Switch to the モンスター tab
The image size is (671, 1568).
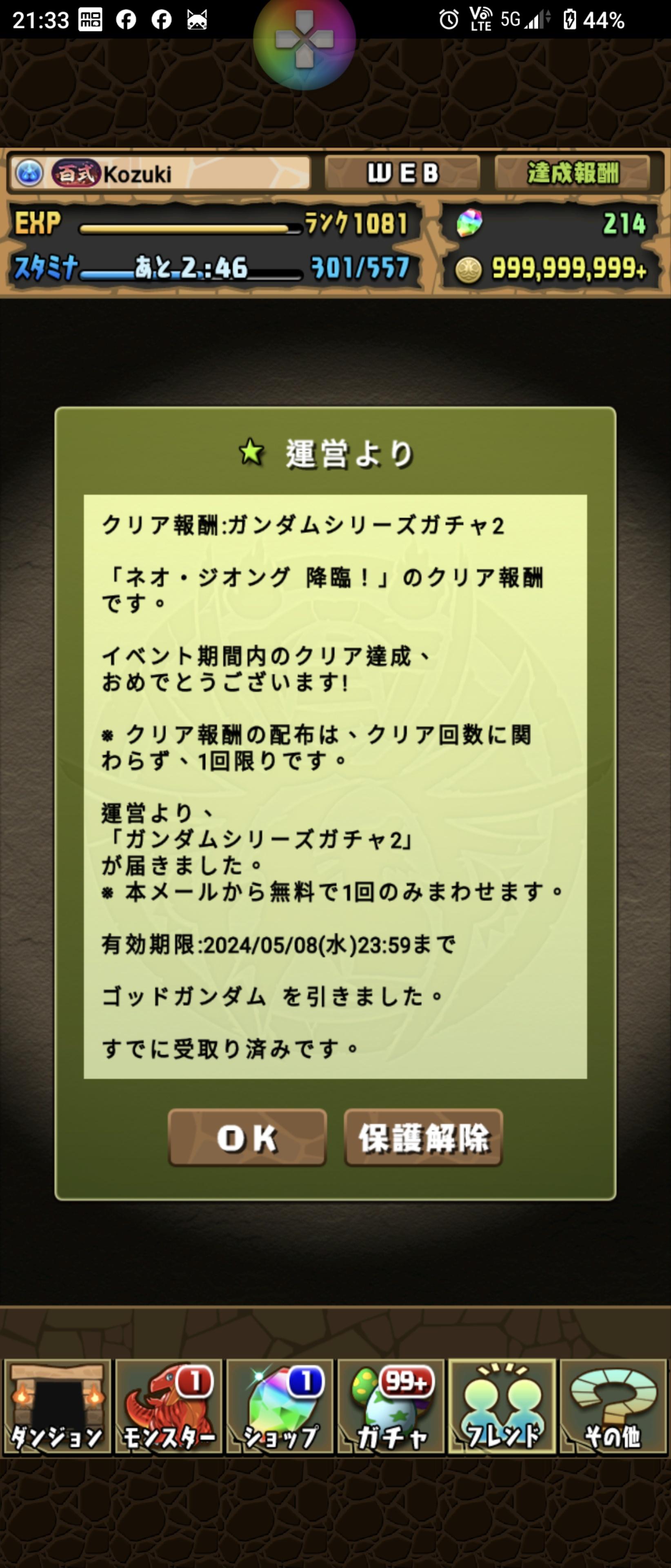169,1407
